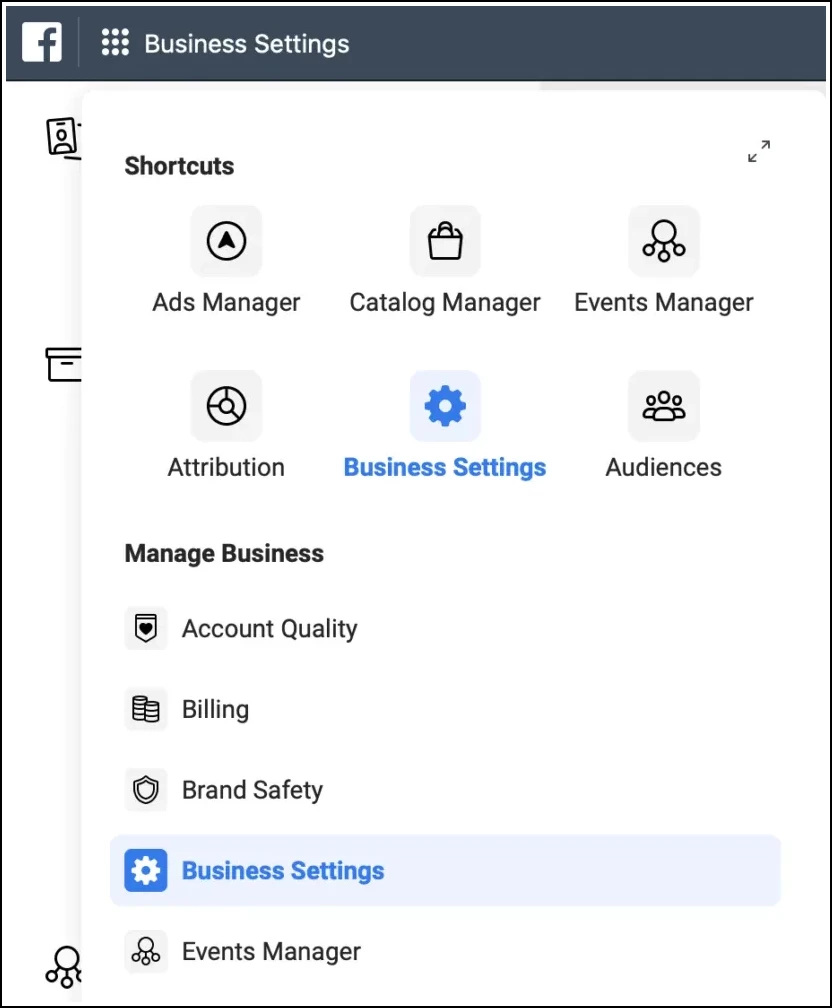Open the Ads Manager shortcut
Viewport: 832px width, 1008px height.
[x=226, y=241]
